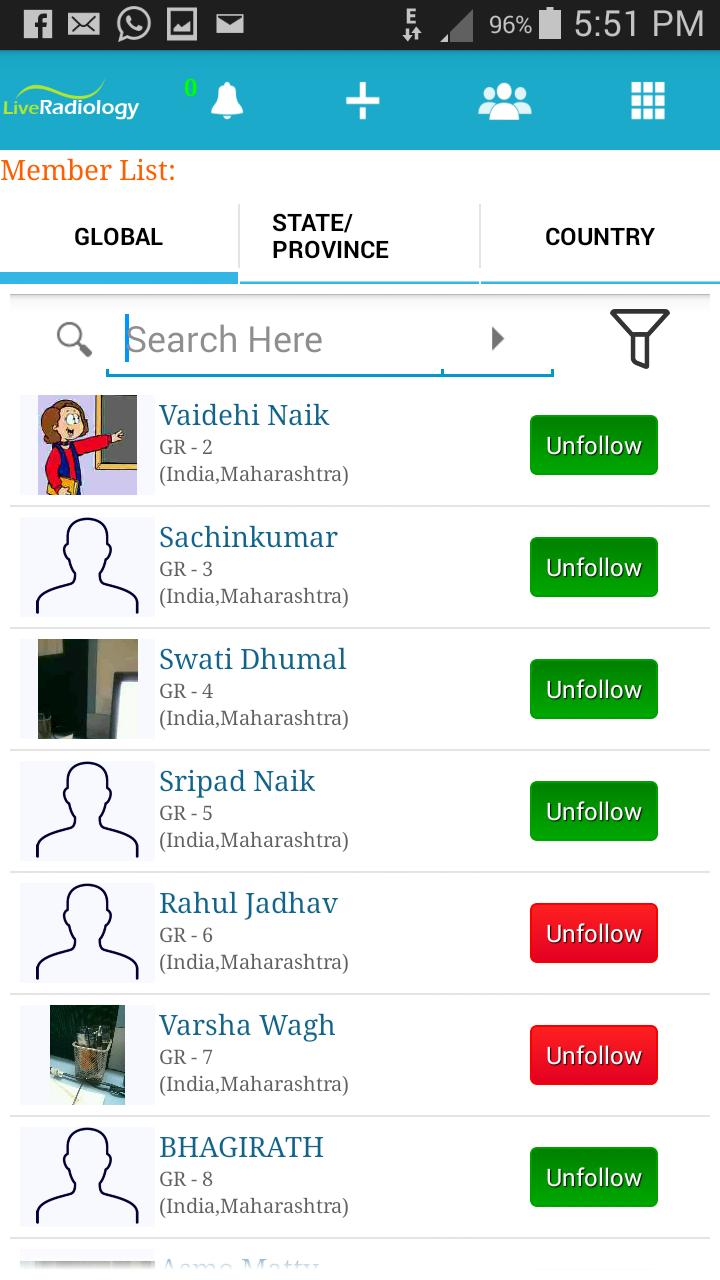The height and width of the screenshot is (1280, 720).
Task: Switch to the Country tab
Action: tap(599, 237)
